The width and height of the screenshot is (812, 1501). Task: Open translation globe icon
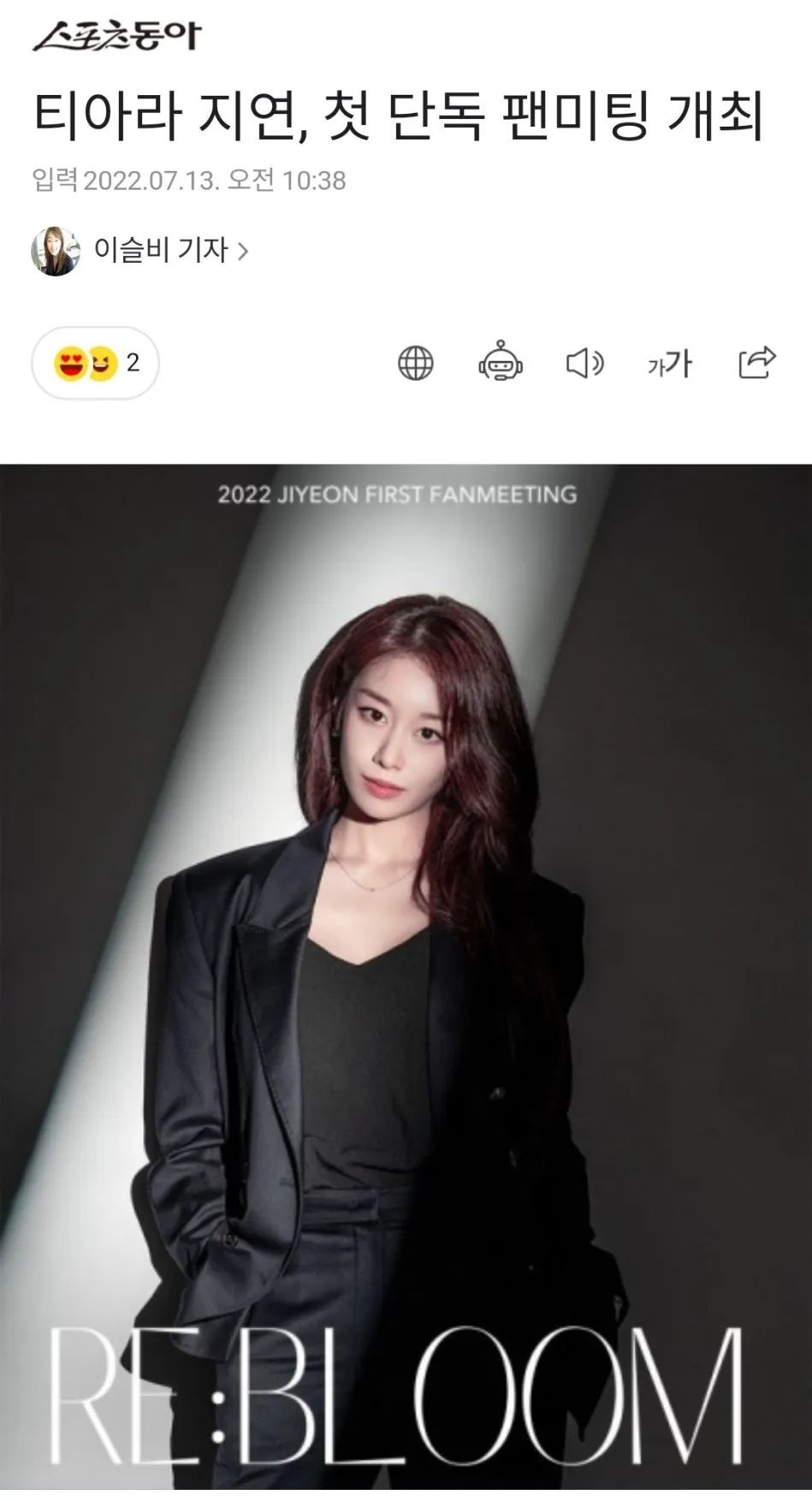[416, 364]
